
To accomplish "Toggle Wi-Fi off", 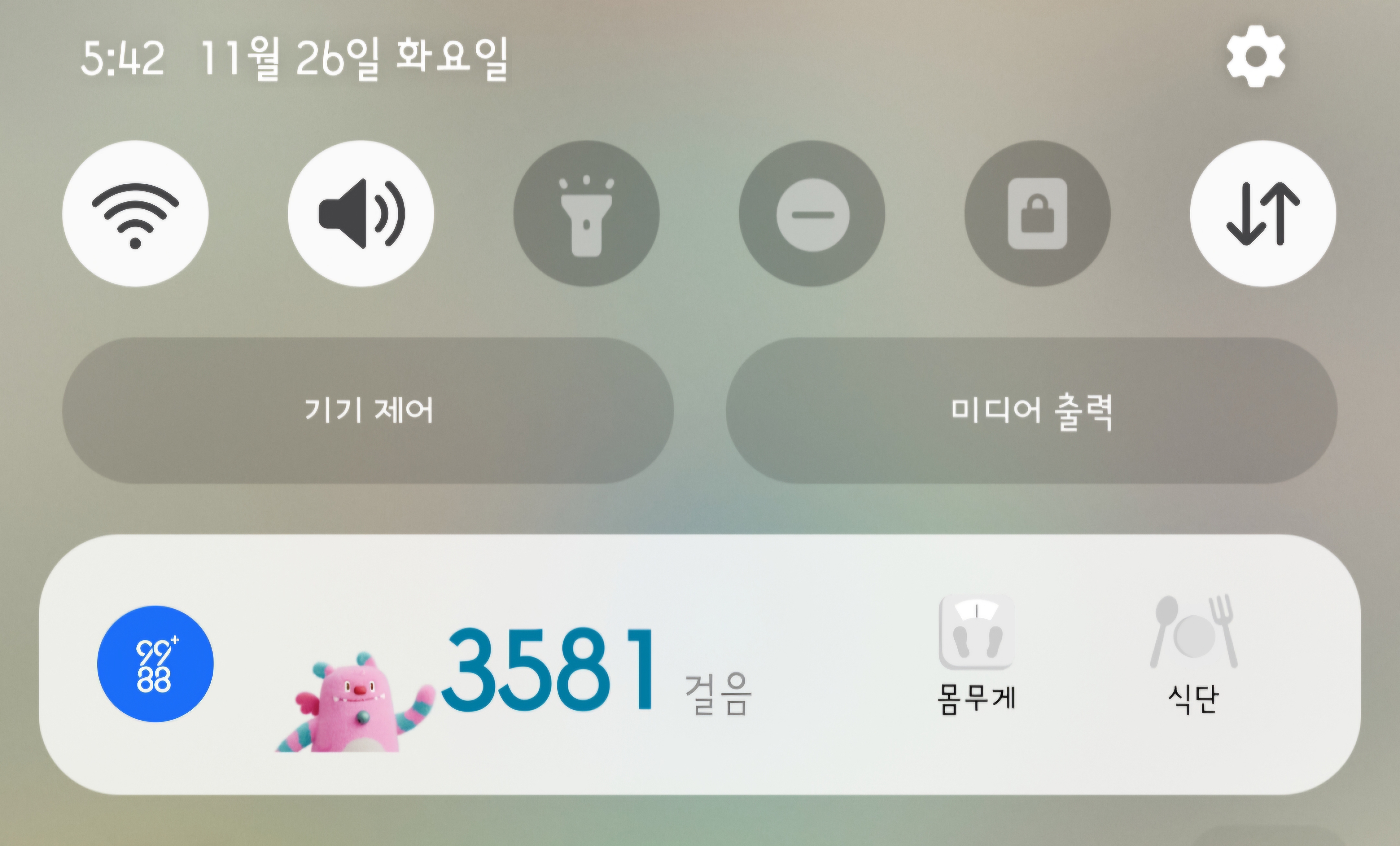I will coord(135,213).
